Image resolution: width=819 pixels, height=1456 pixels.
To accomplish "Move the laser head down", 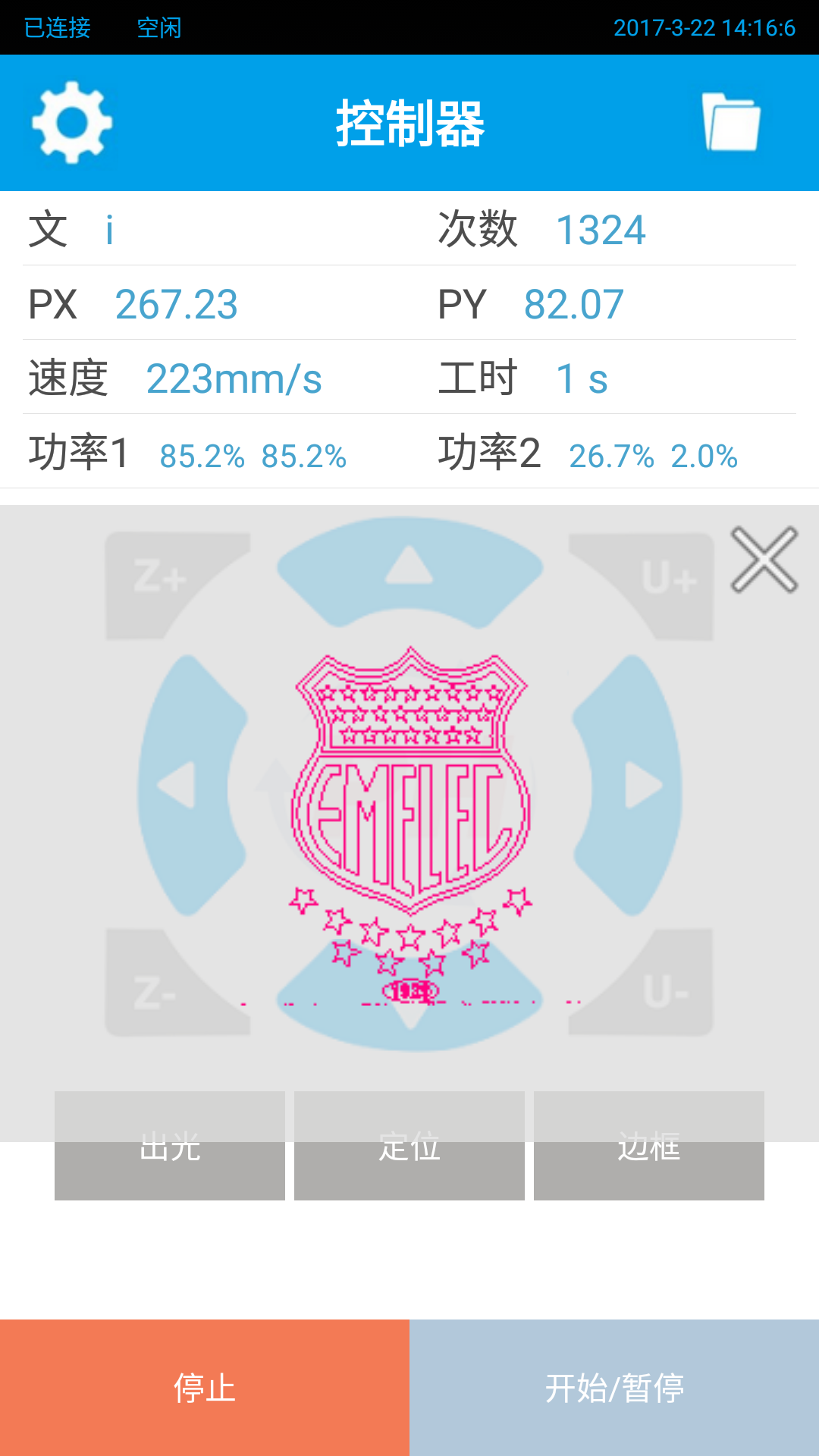I will [x=409, y=1009].
